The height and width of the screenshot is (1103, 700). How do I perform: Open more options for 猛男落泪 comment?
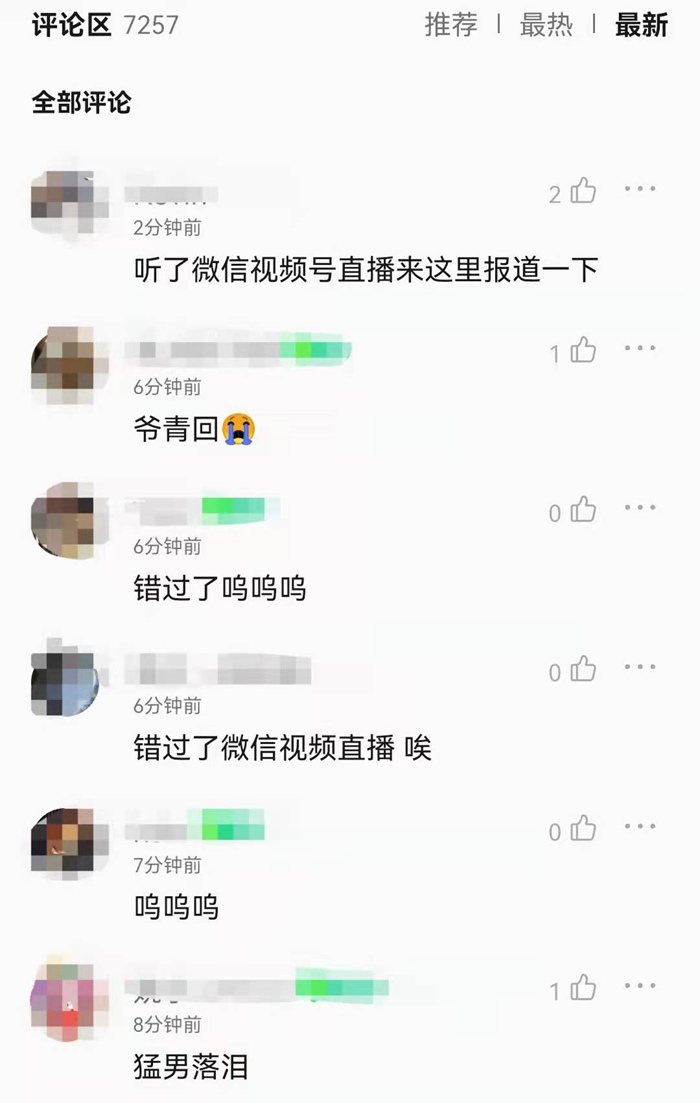click(x=640, y=987)
